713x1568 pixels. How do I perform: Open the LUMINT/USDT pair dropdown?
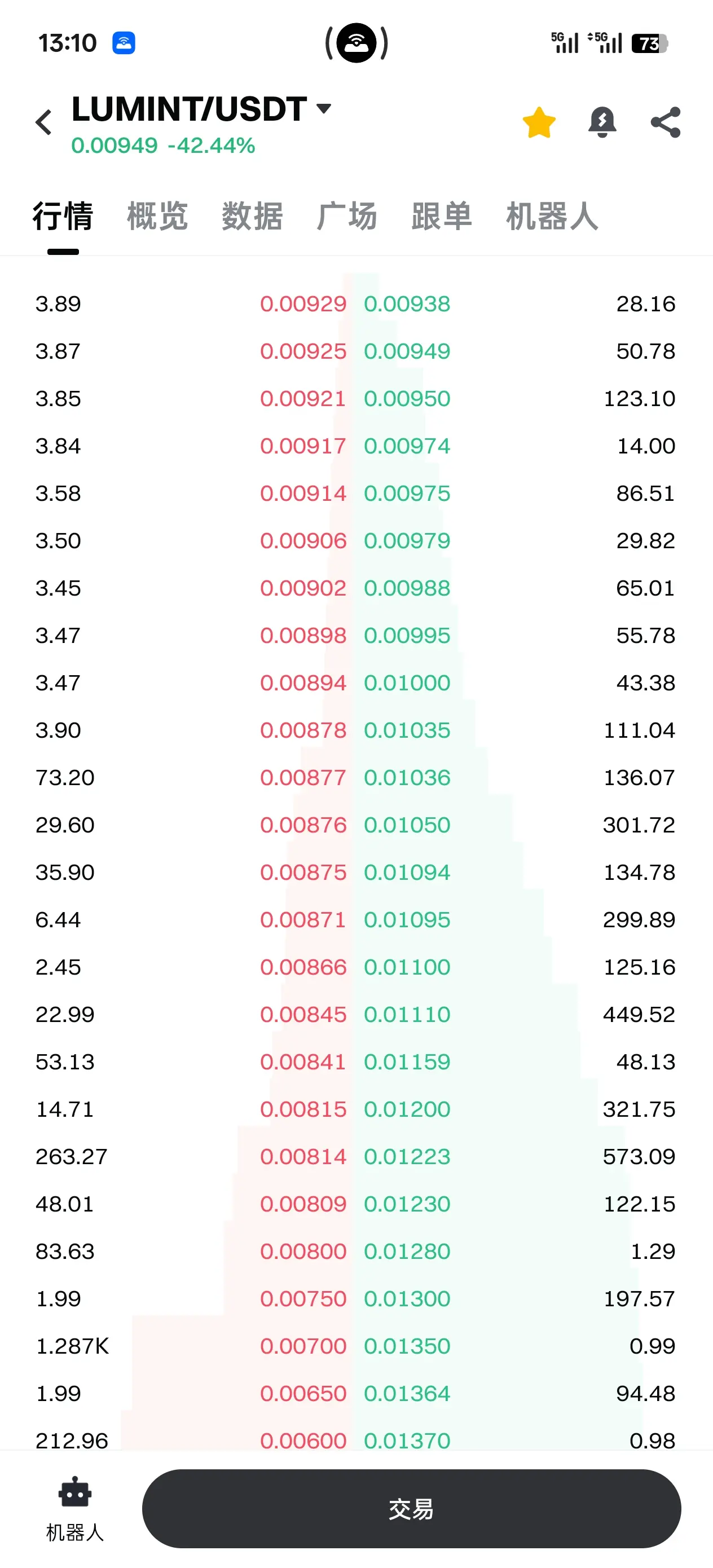tap(324, 109)
